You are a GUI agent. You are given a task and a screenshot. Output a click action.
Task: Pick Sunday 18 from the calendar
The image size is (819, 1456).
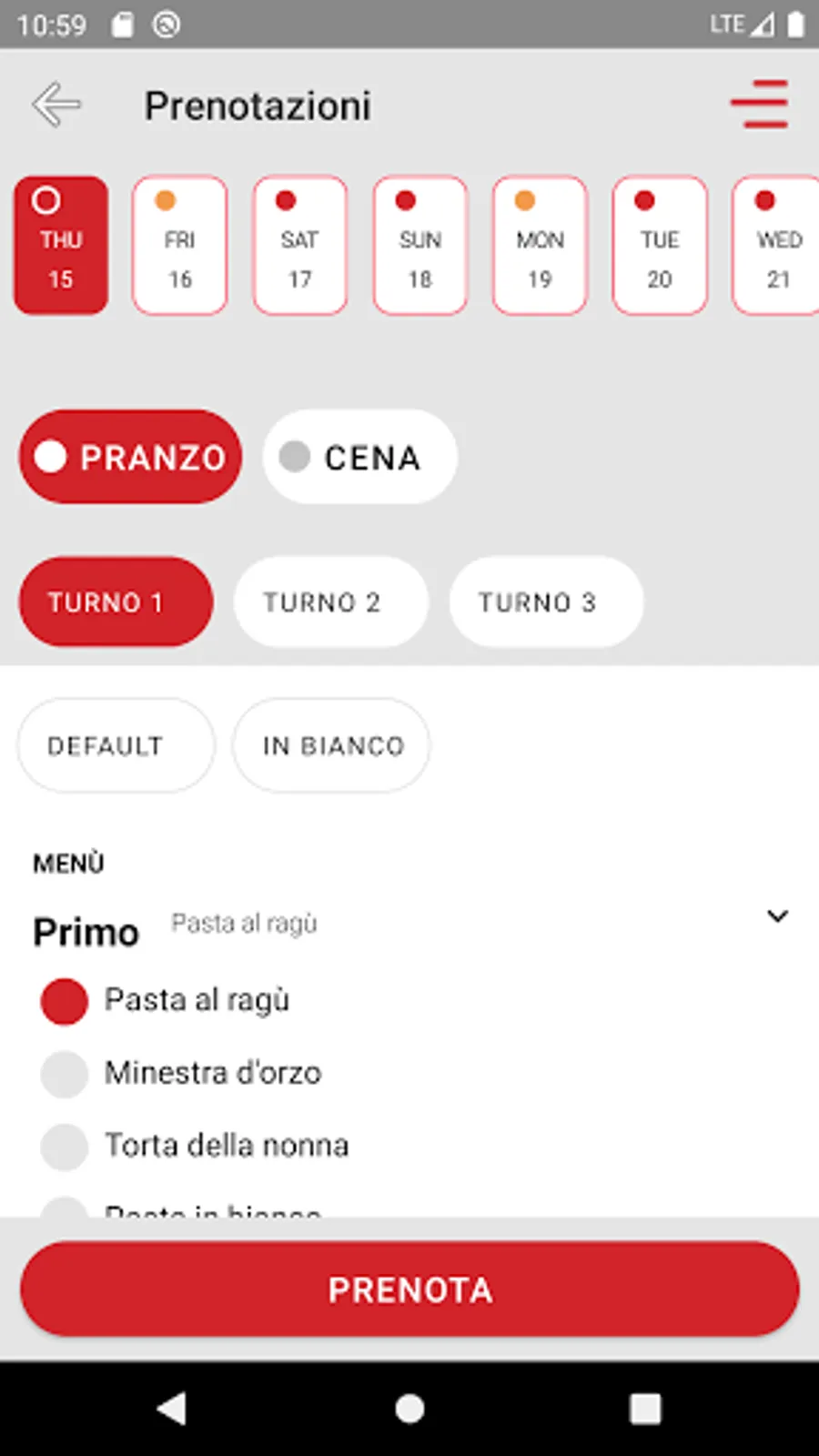pos(420,246)
